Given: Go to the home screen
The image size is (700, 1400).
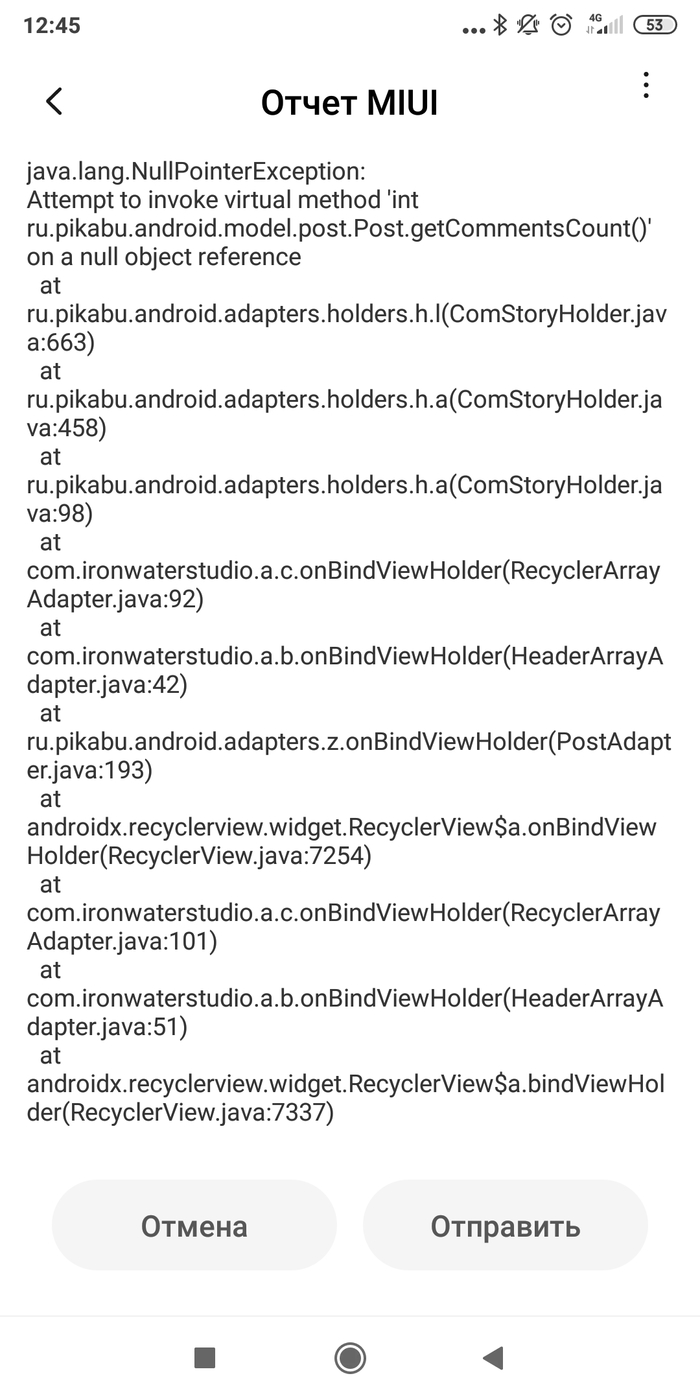Looking at the screenshot, I should tap(350, 1357).
